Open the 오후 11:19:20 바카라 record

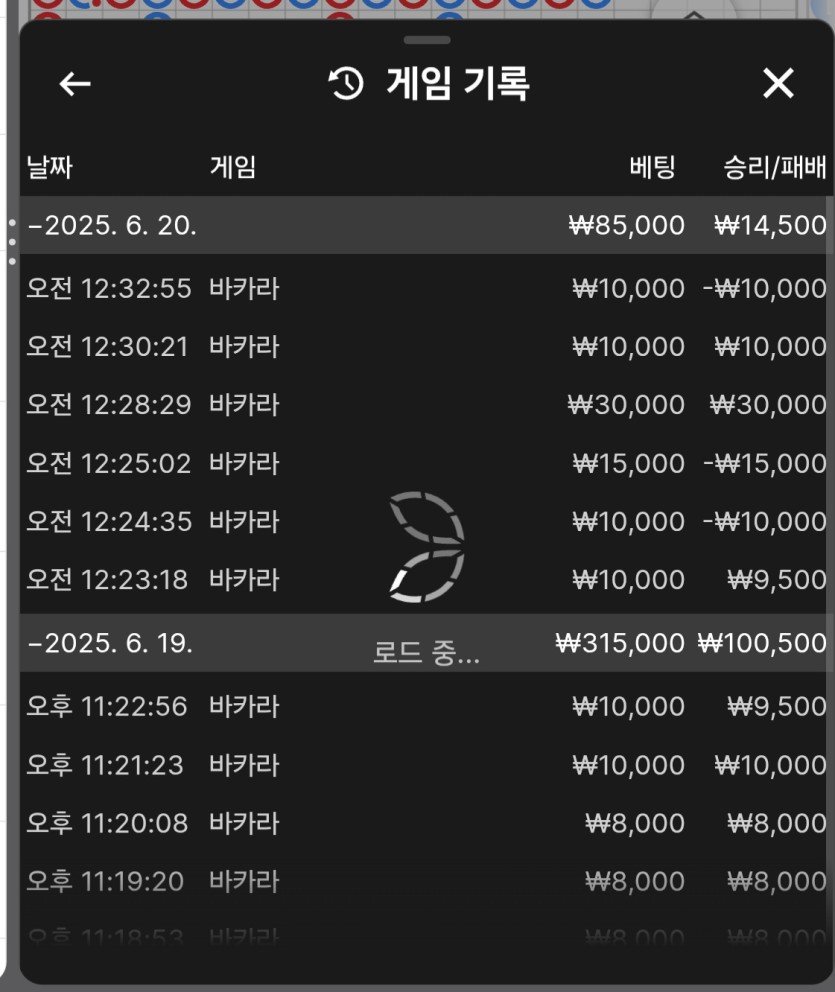click(425, 881)
